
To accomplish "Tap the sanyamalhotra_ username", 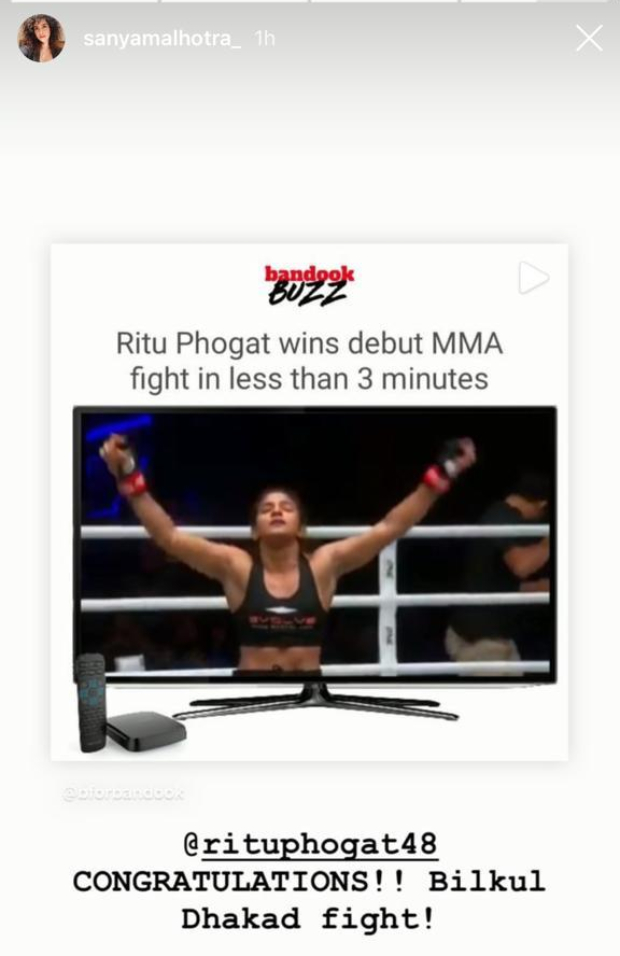I will 162,39.
